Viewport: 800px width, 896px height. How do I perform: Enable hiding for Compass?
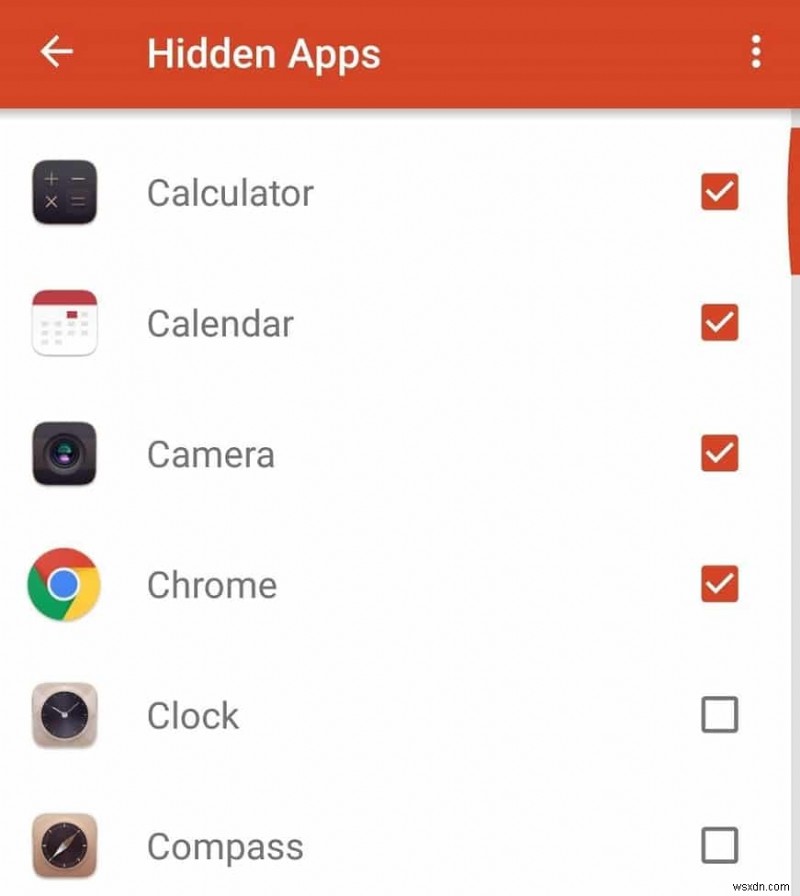718,846
